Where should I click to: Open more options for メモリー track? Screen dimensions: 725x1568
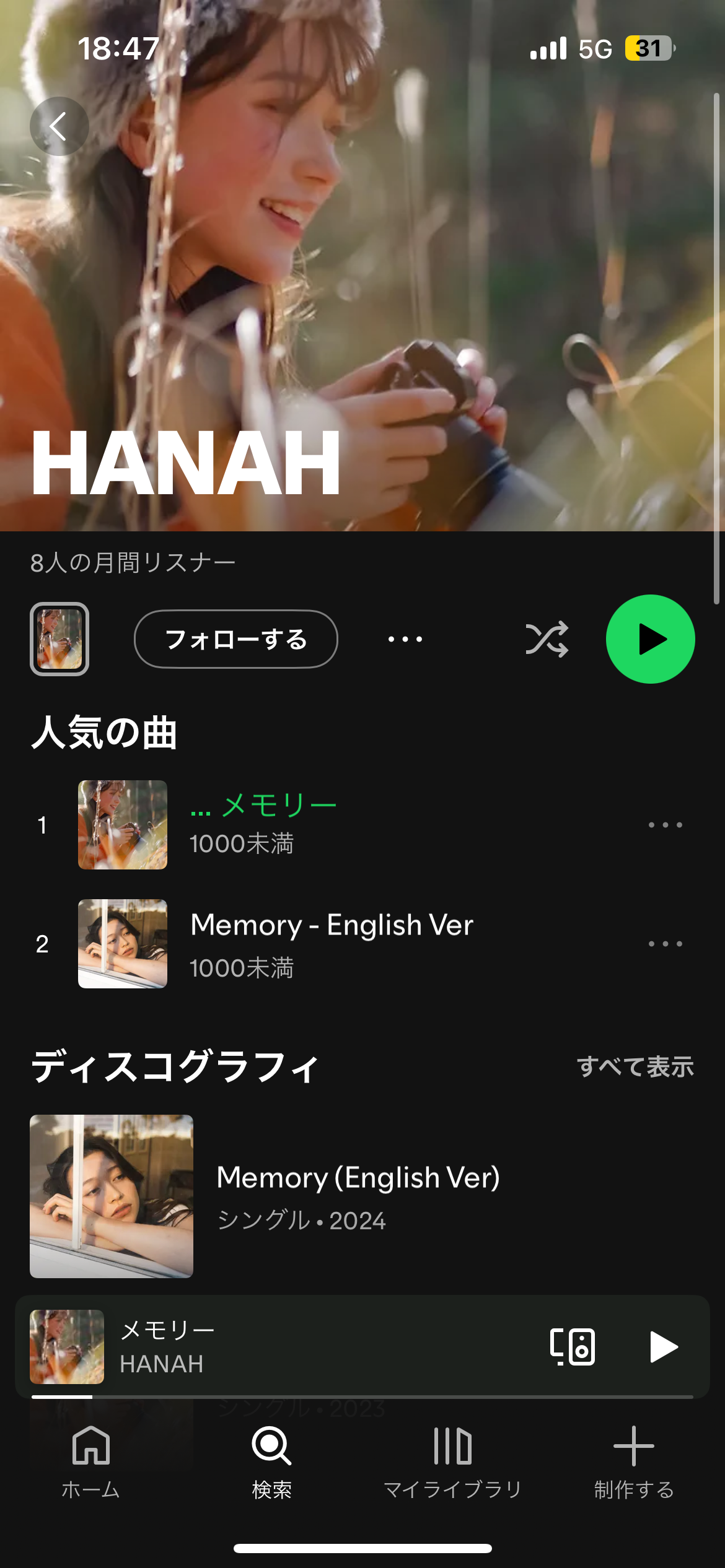[x=665, y=825]
